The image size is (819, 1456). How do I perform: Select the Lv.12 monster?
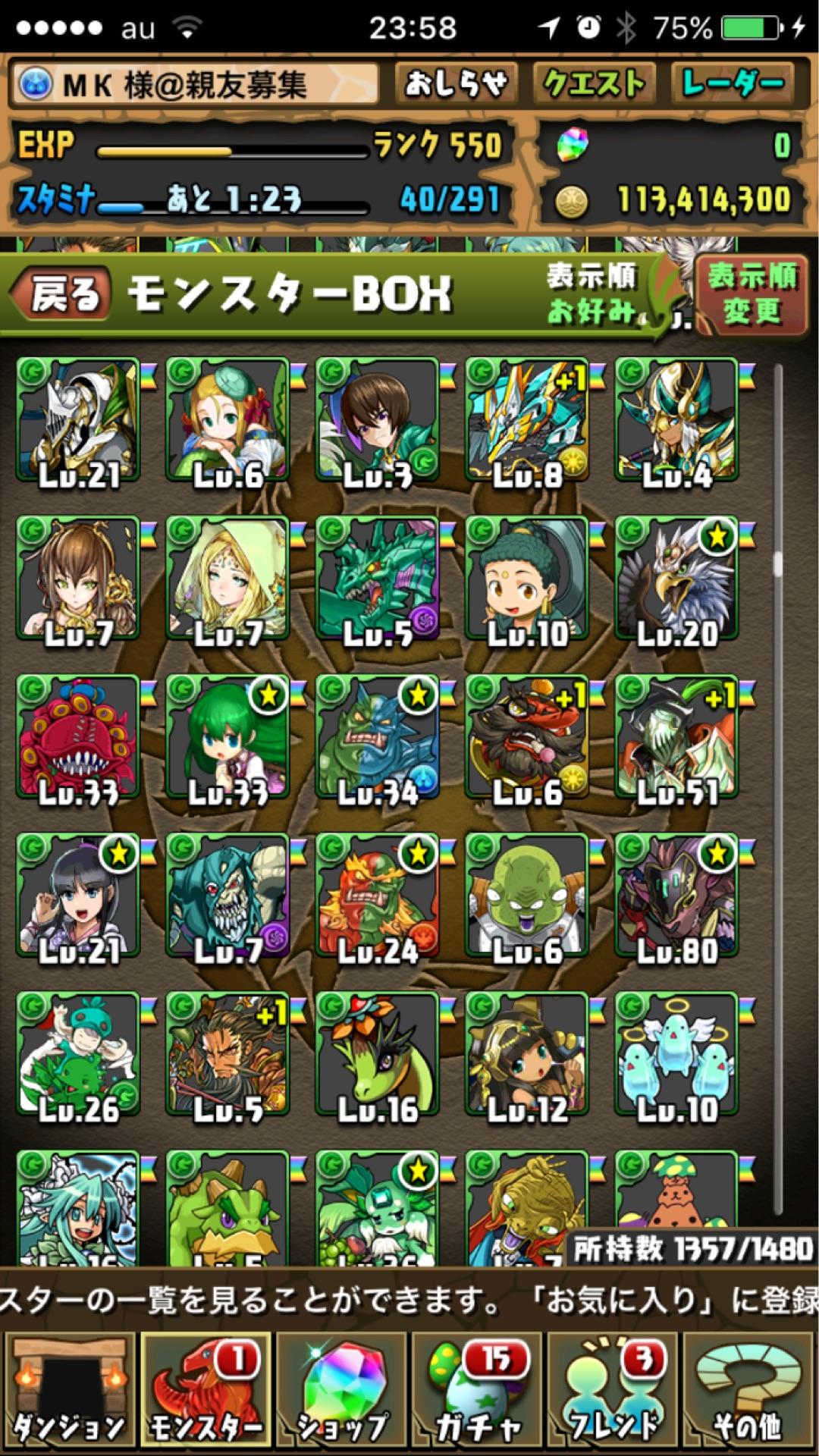(x=527, y=1053)
